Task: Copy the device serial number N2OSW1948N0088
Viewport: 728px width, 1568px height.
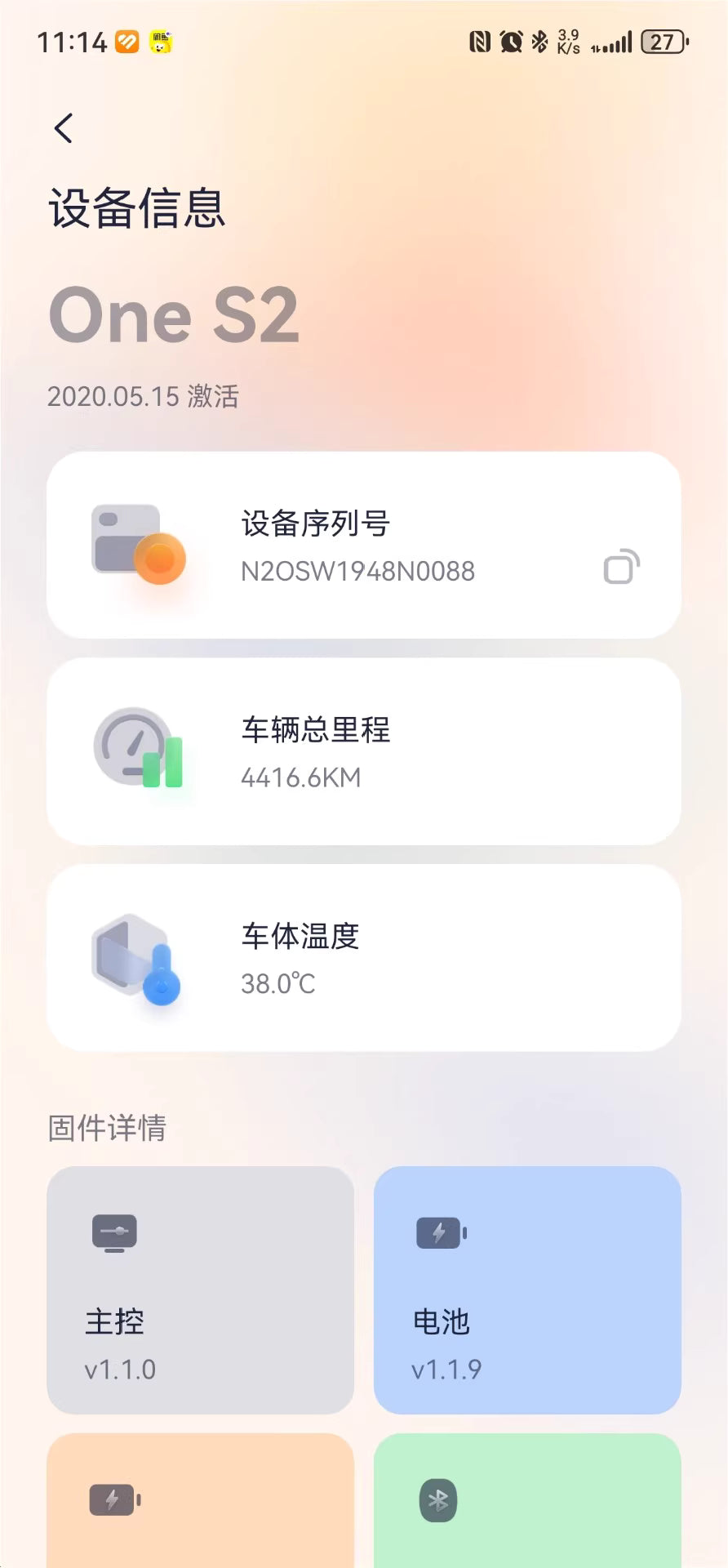Action: (x=621, y=567)
